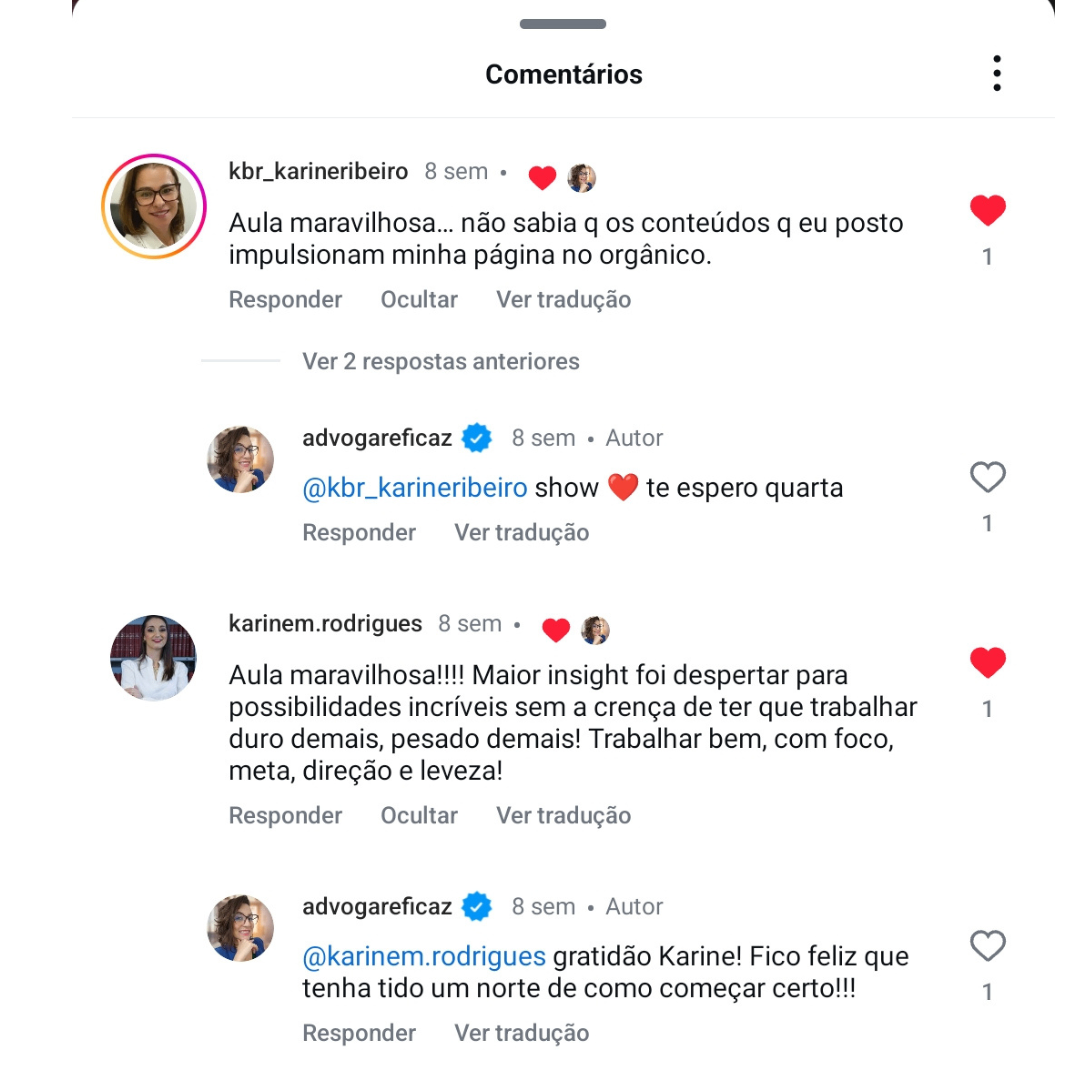This screenshot has height=1080, width=1080.
Task: Like advogareficaz's reply about quarta
Action: 987,478
